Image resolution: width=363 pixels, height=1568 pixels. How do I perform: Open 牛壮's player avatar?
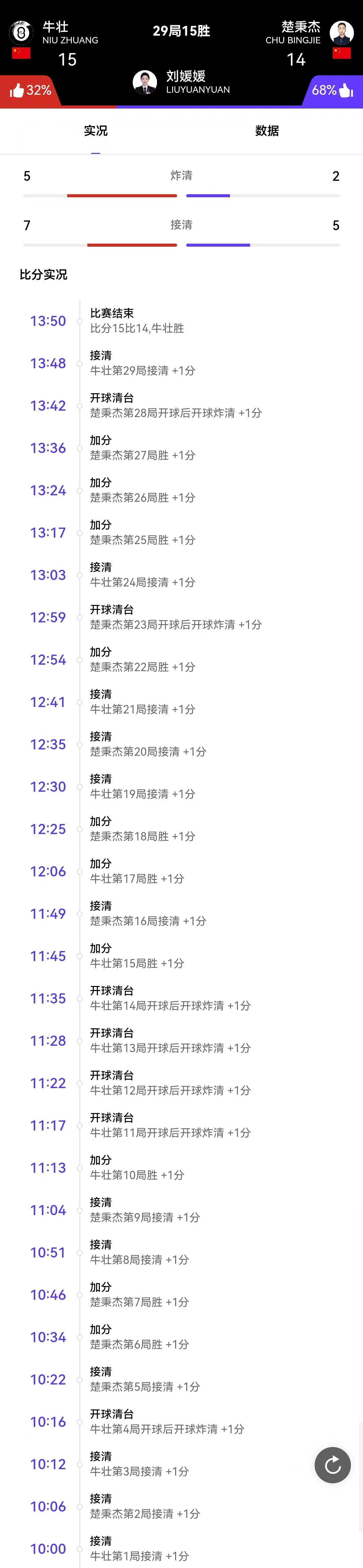[x=21, y=32]
